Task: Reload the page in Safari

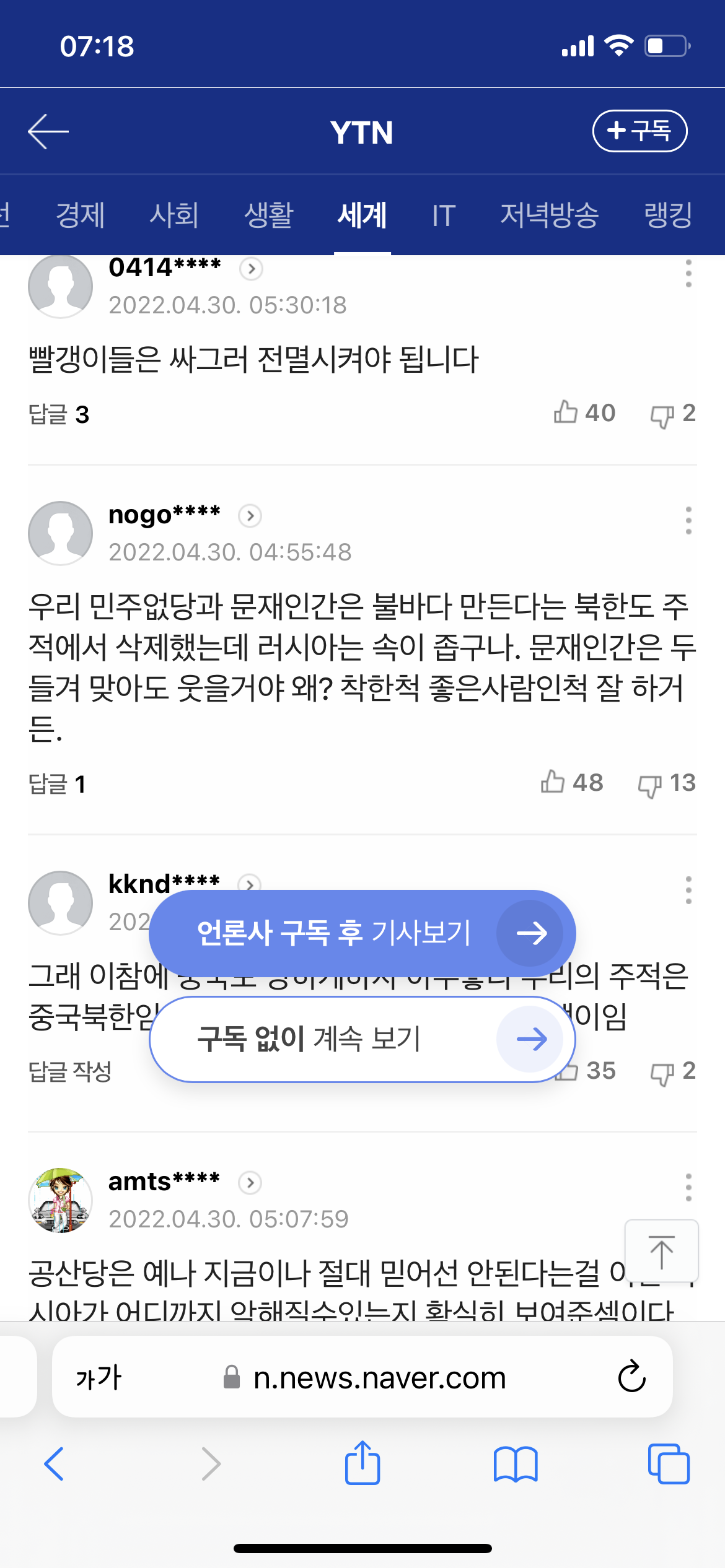Action: click(x=631, y=1377)
